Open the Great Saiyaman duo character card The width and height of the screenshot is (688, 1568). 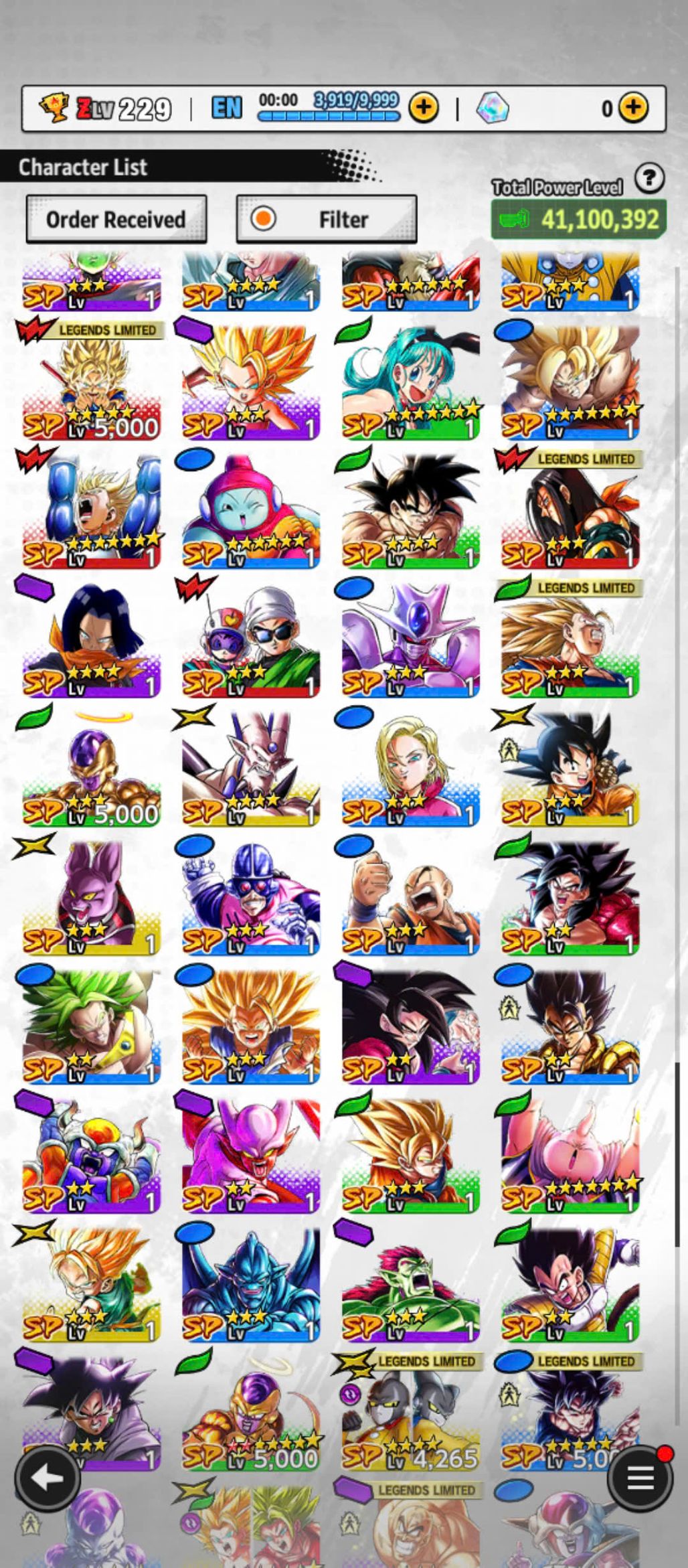pyautogui.click(x=250, y=641)
